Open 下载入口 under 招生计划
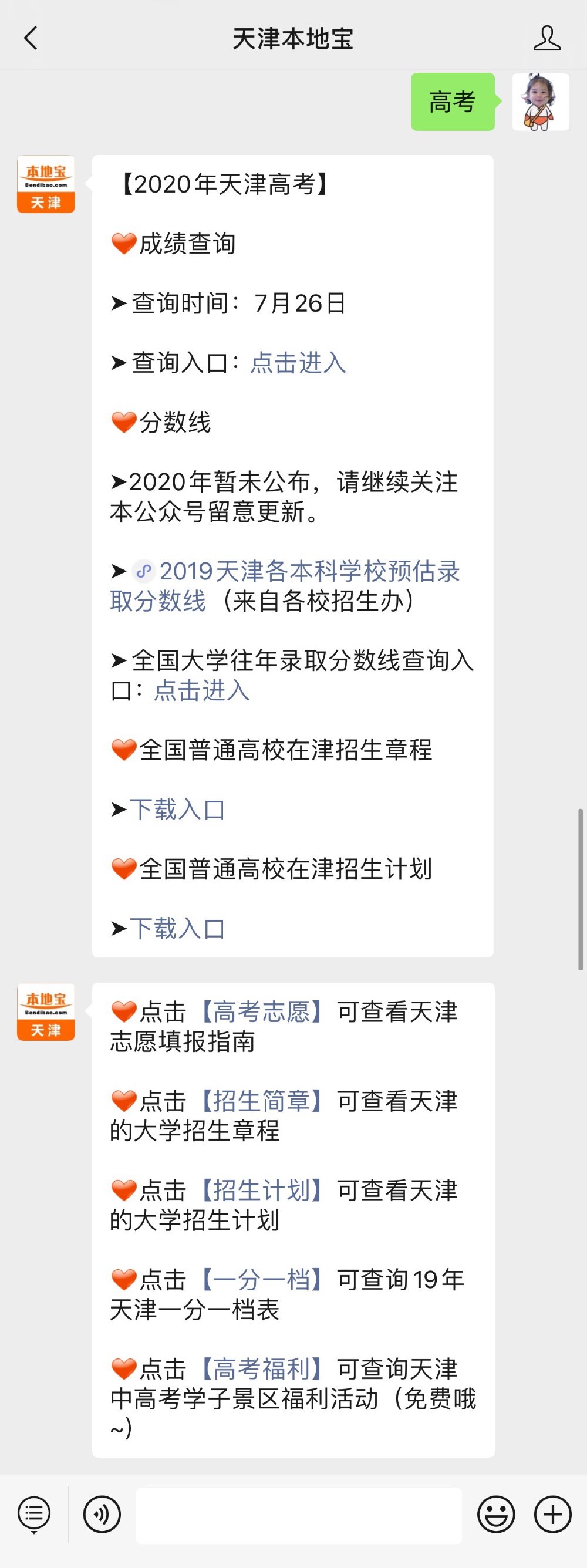This screenshot has height=1568, width=587. [177, 929]
